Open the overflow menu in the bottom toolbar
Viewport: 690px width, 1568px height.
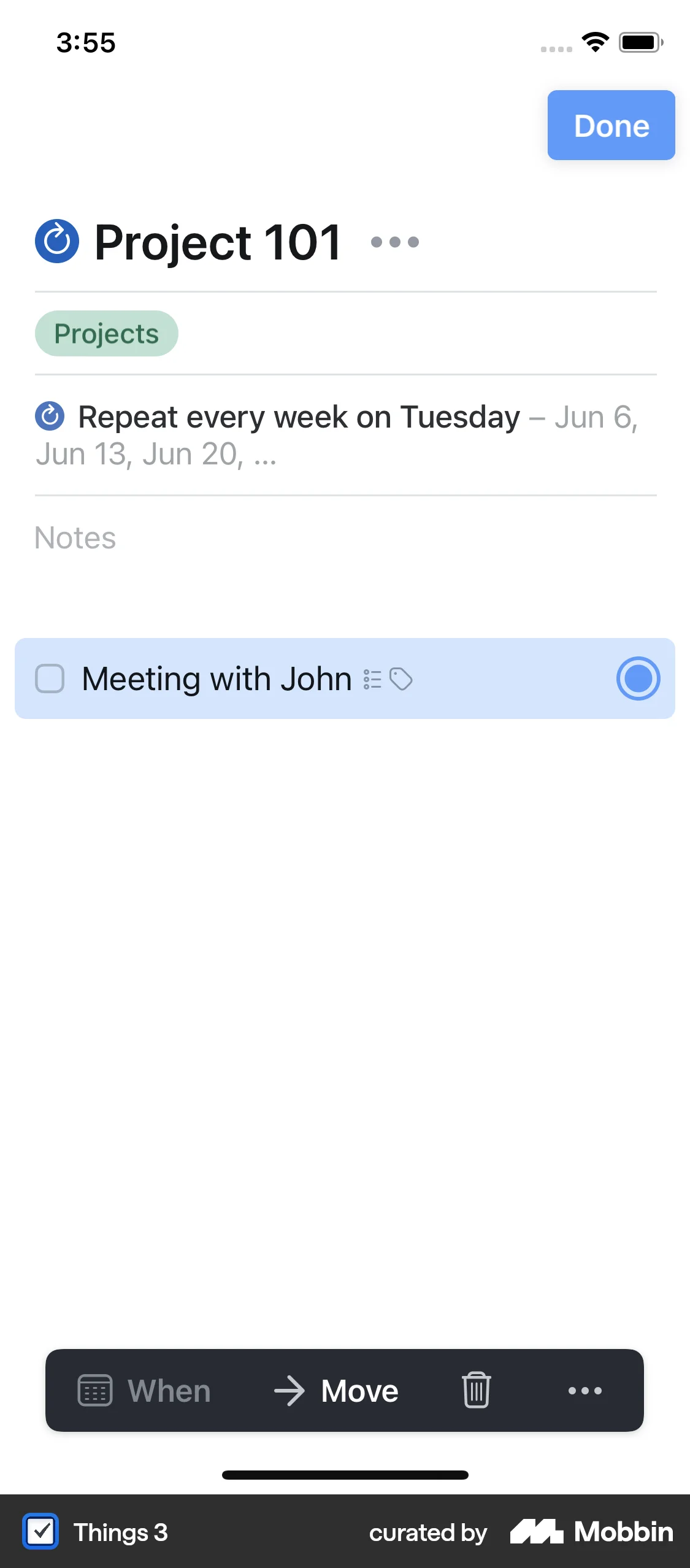tap(585, 1391)
